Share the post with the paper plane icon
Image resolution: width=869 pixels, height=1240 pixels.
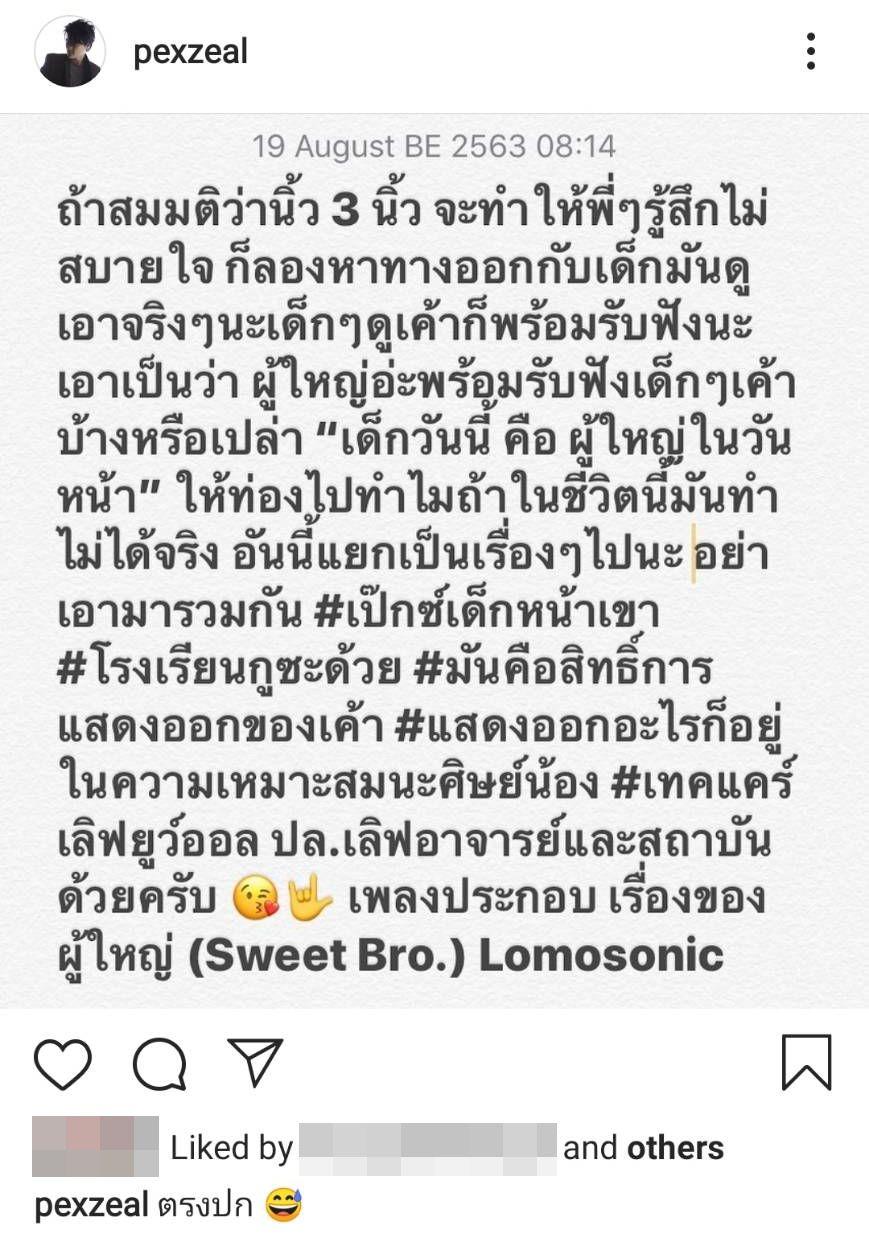point(255,1061)
